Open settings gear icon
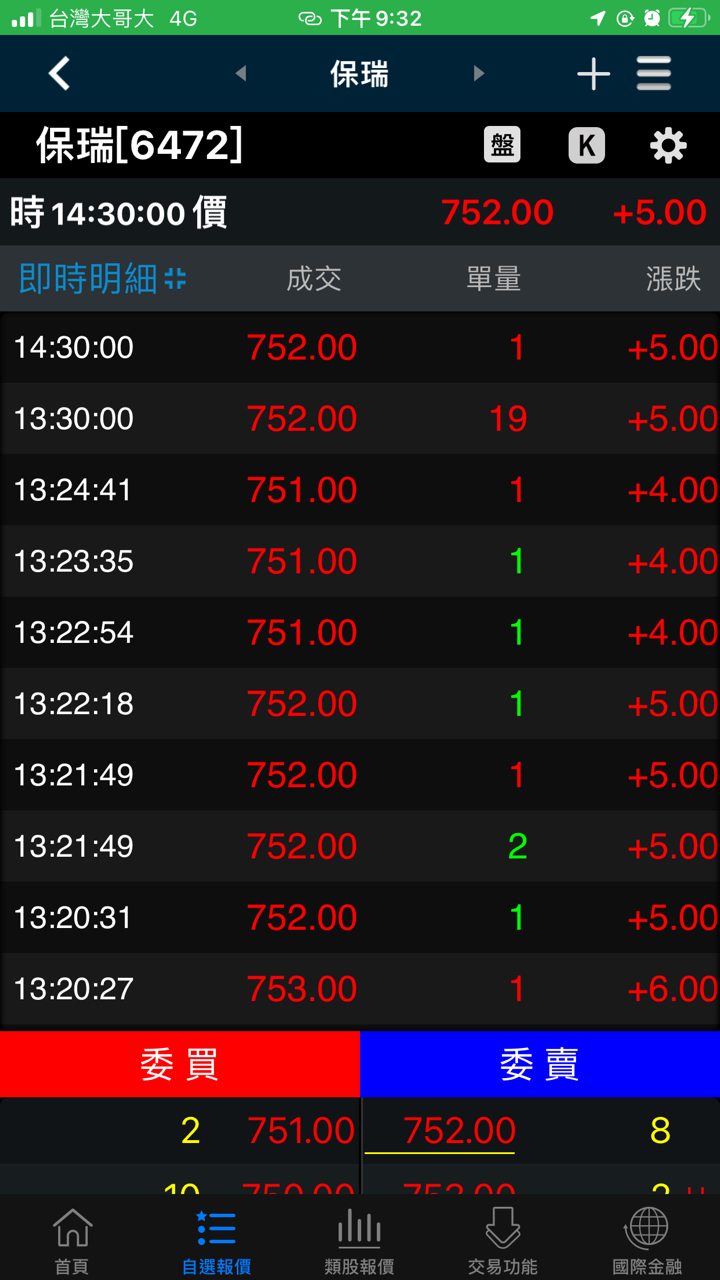 pyautogui.click(x=668, y=146)
